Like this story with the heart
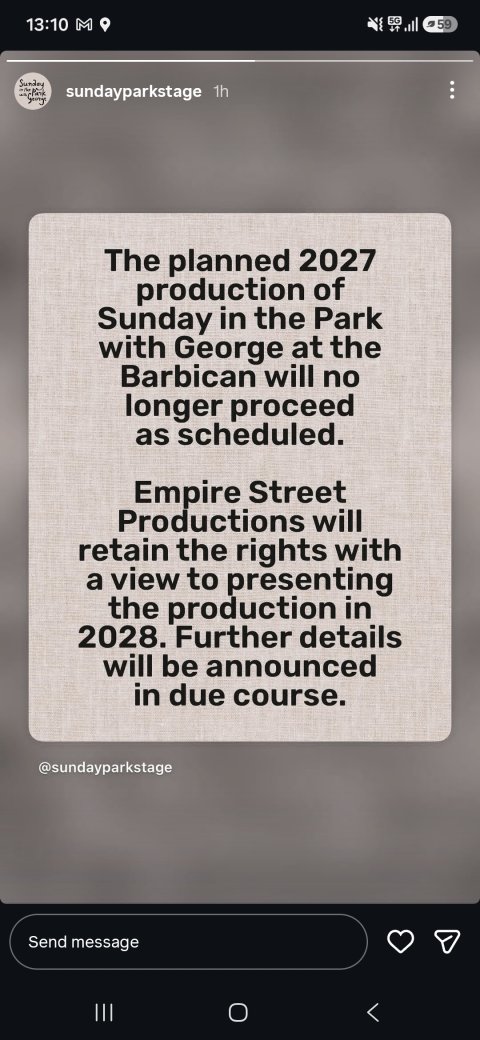Screen dimensions: 480x1040 (400, 941)
